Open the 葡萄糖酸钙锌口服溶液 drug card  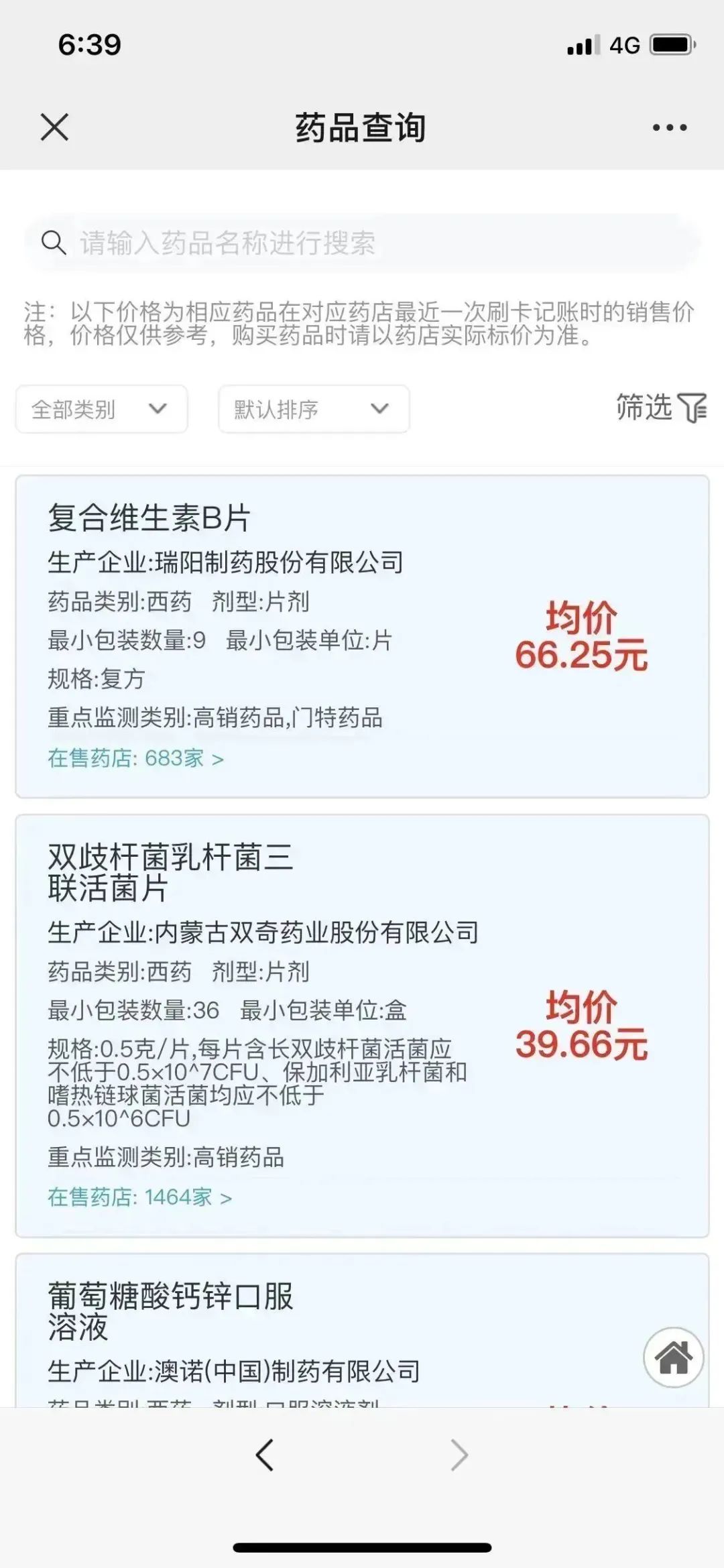[362, 1330]
